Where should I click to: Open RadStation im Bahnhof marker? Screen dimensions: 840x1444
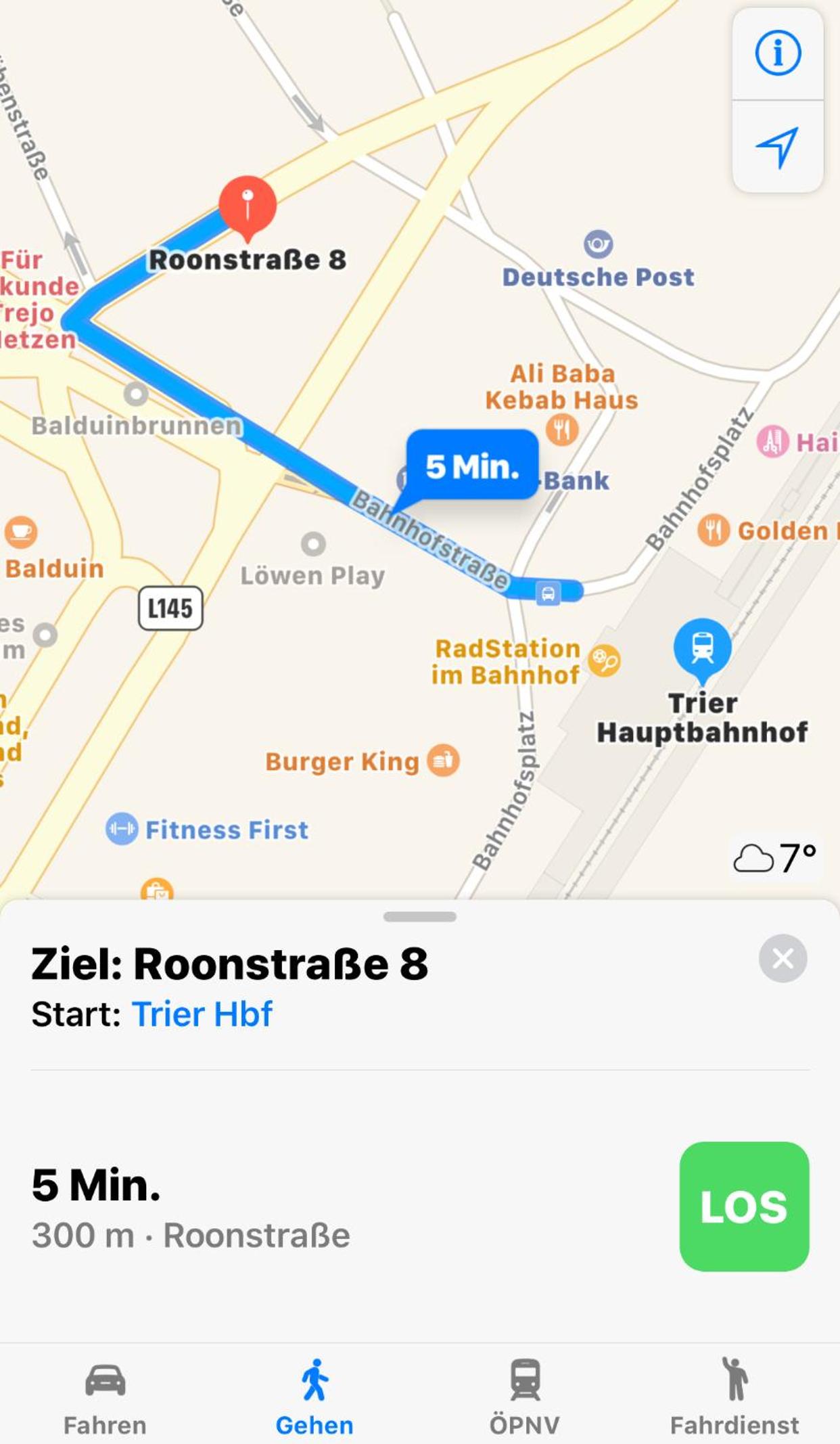tap(604, 660)
